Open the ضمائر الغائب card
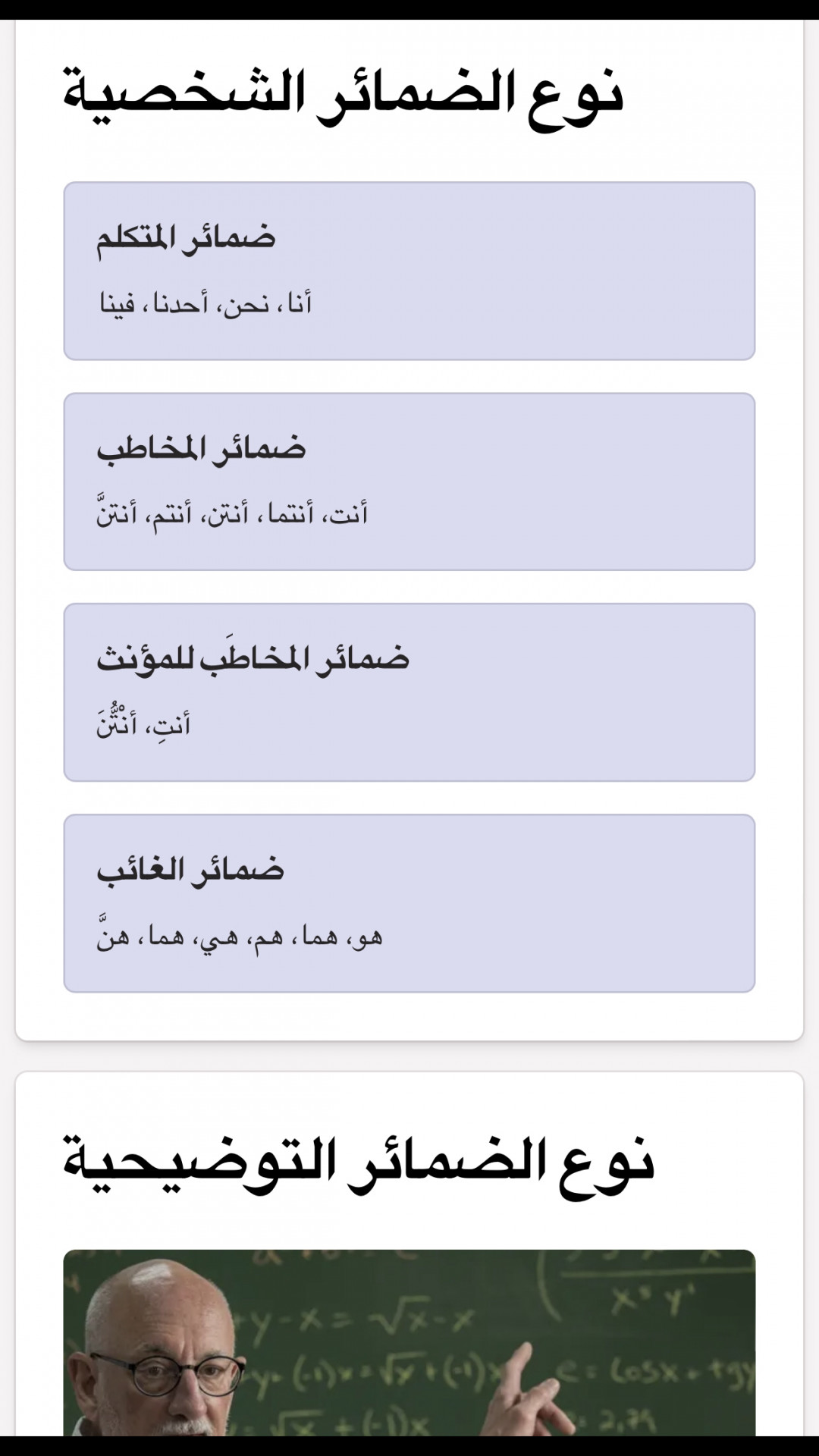819x1456 pixels. [x=409, y=903]
